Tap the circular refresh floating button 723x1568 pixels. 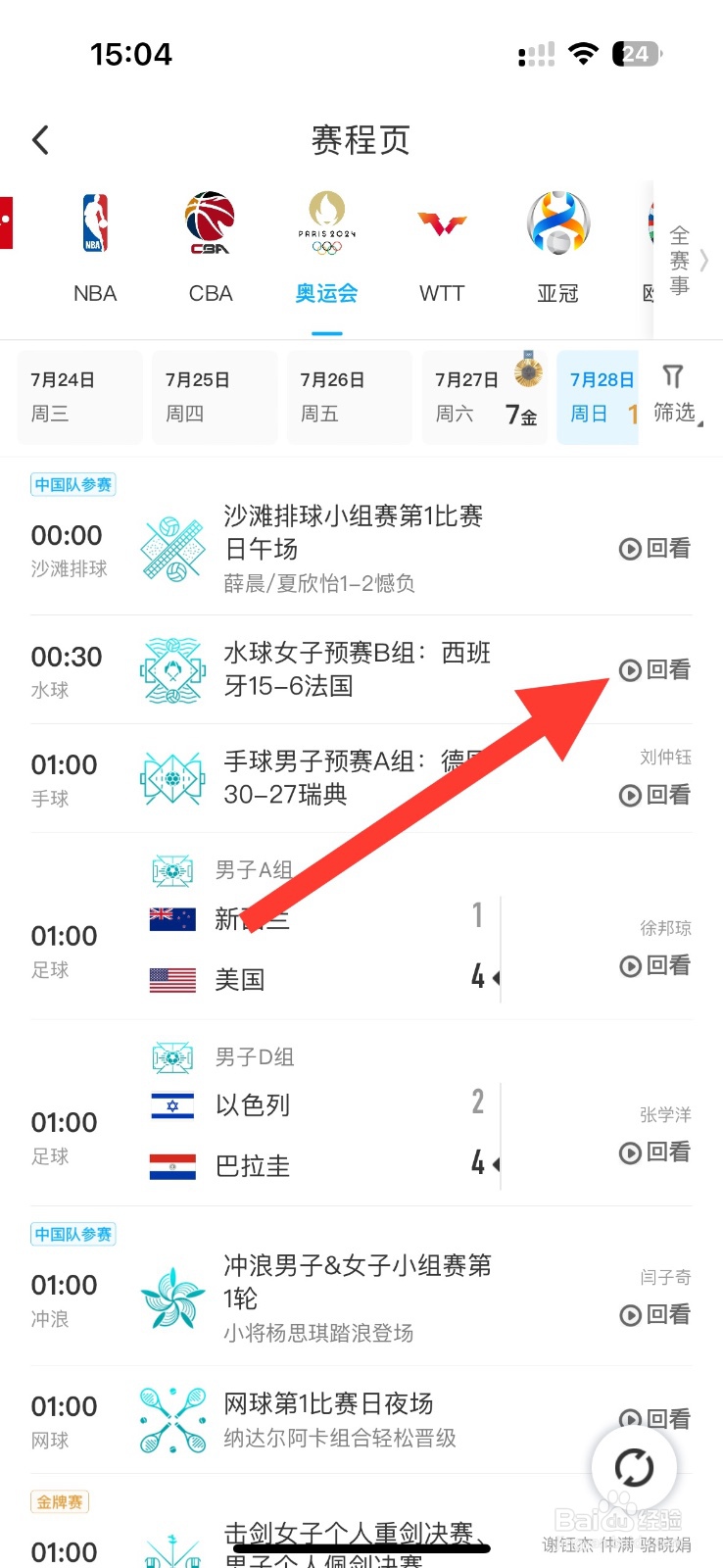(635, 1467)
